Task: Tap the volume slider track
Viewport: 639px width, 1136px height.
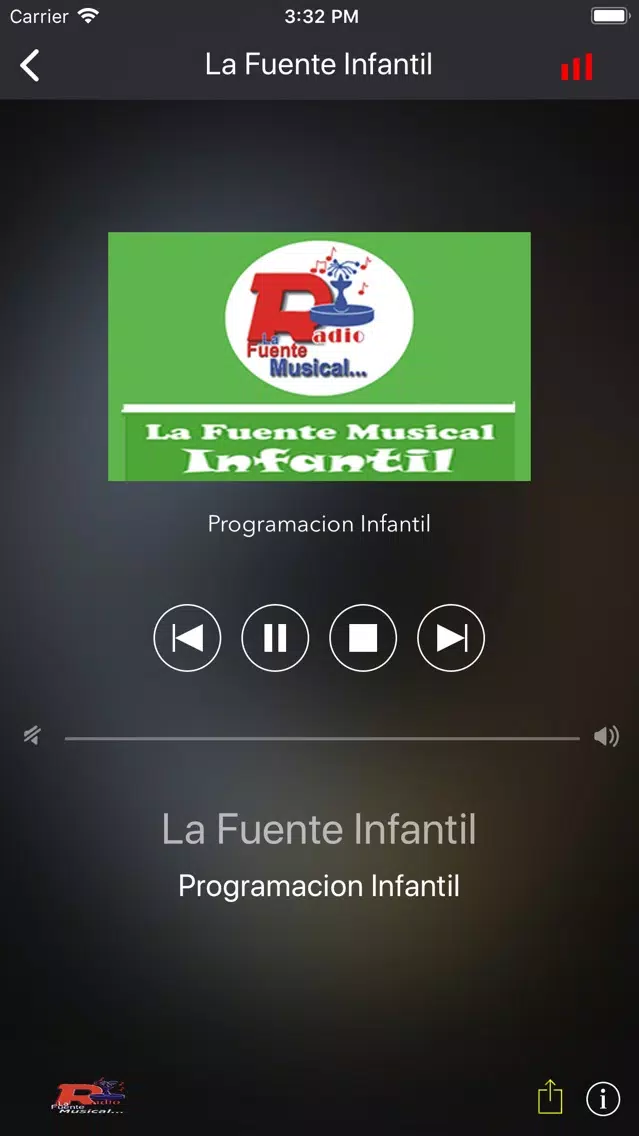Action: point(322,738)
